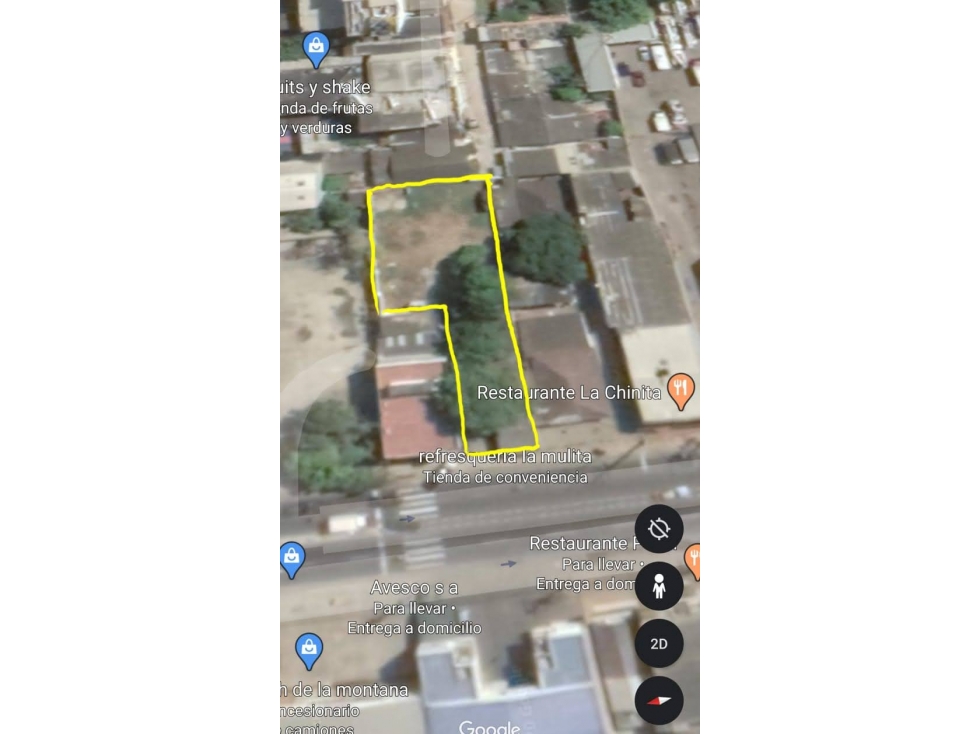Tap the compass to reset north
979x734 pixels.
(x=659, y=701)
